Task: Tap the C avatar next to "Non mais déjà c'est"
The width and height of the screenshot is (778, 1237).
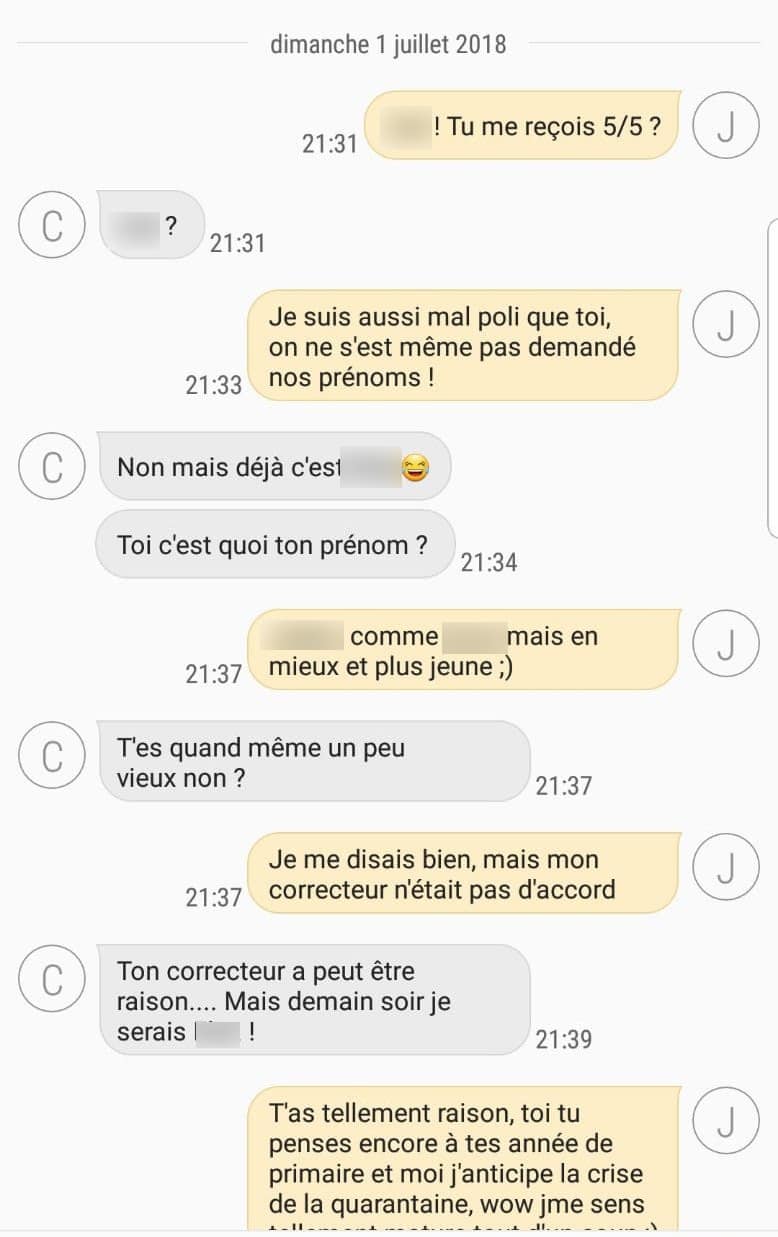Action: pos(54,466)
